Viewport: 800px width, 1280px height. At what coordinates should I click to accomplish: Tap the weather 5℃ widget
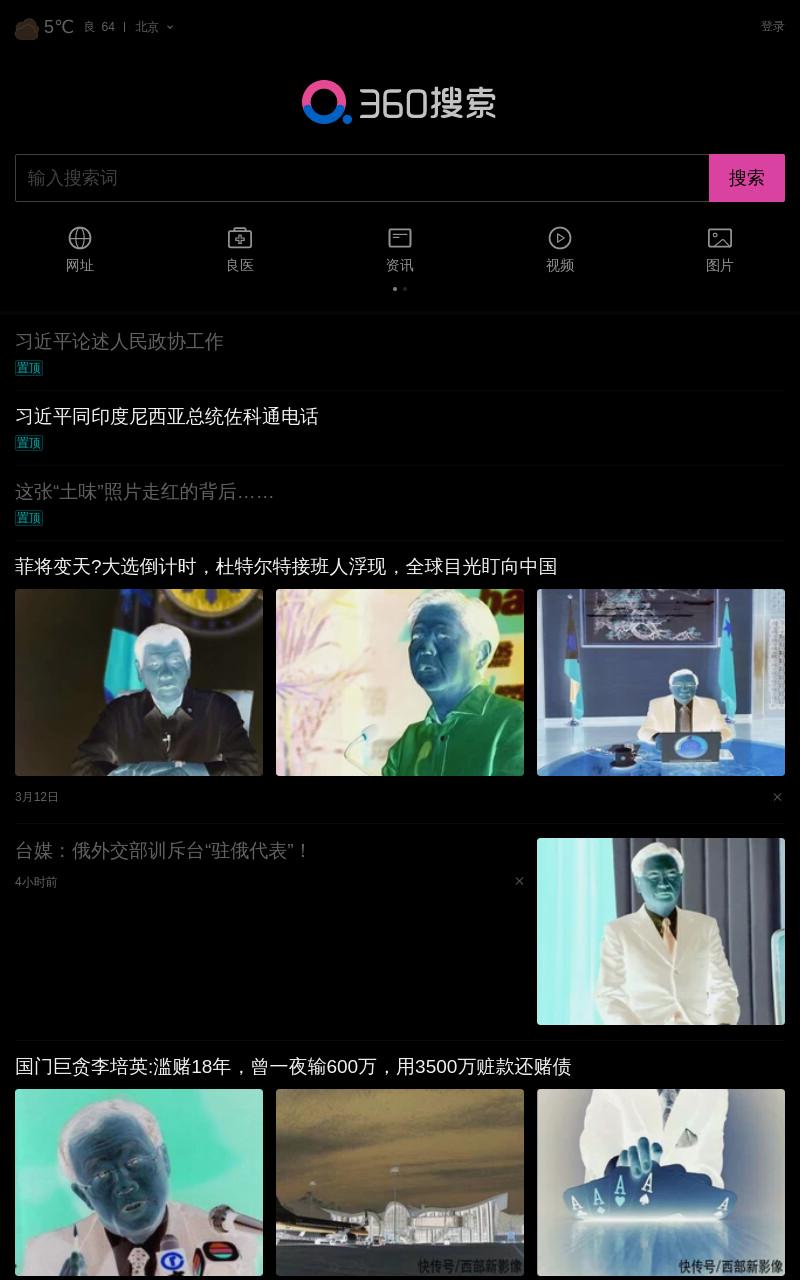(x=45, y=27)
